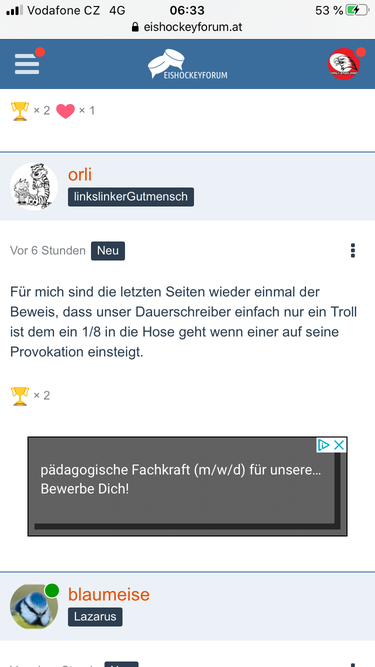Open the AdChoices info icon
This screenshot has height=667, width=375.
[x=324, y=445]
